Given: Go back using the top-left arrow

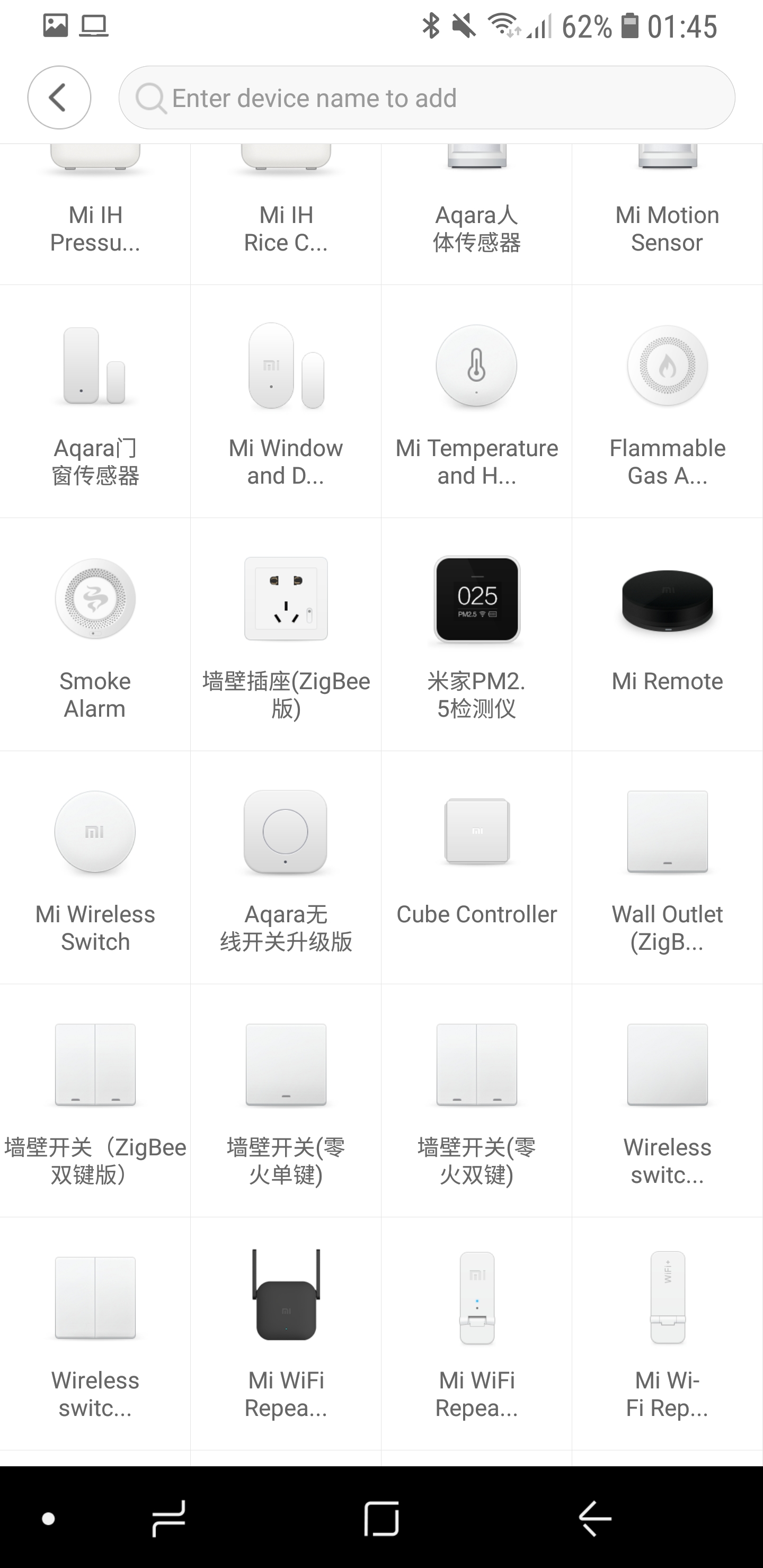Looking at the screenshot, I should coord(59,97).
